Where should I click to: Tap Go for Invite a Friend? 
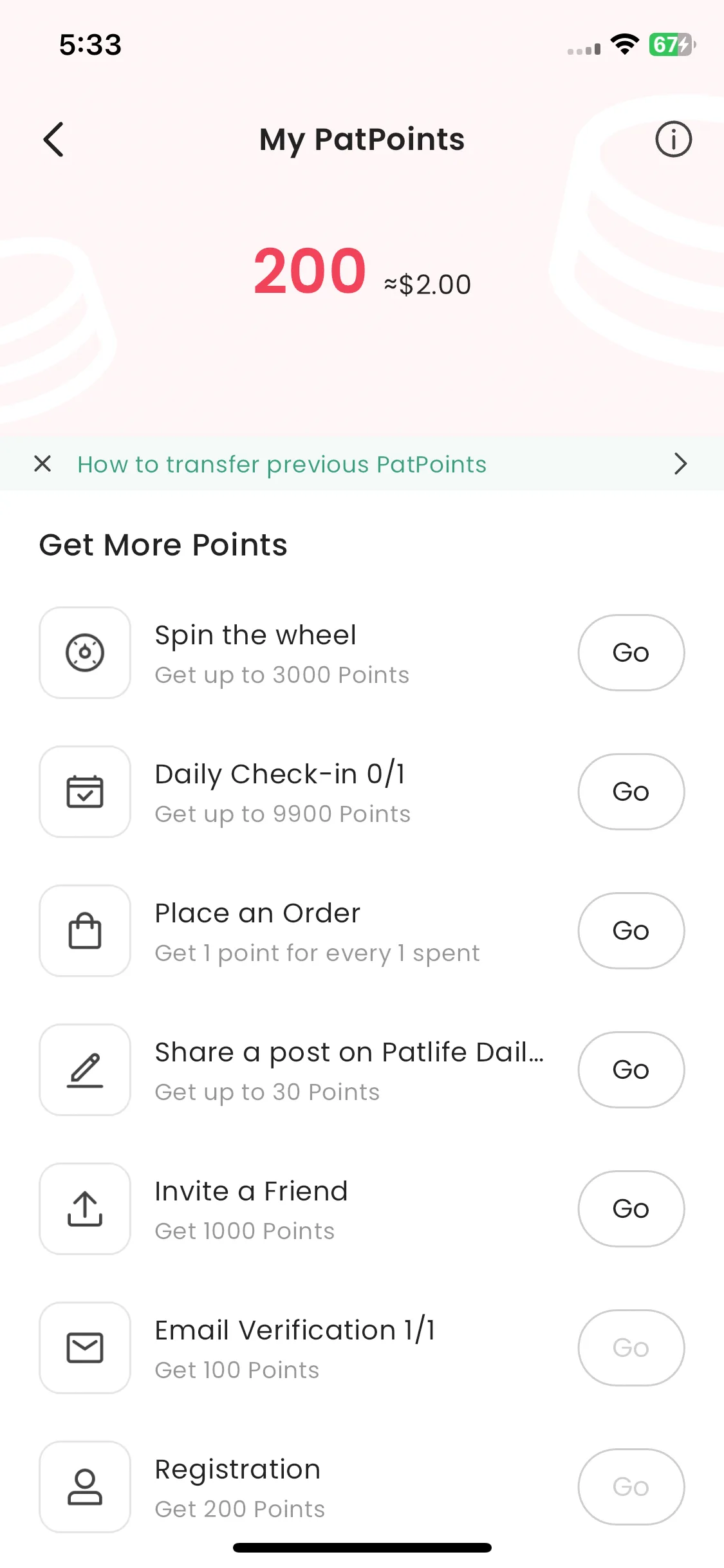click(x=631, y=1209)
